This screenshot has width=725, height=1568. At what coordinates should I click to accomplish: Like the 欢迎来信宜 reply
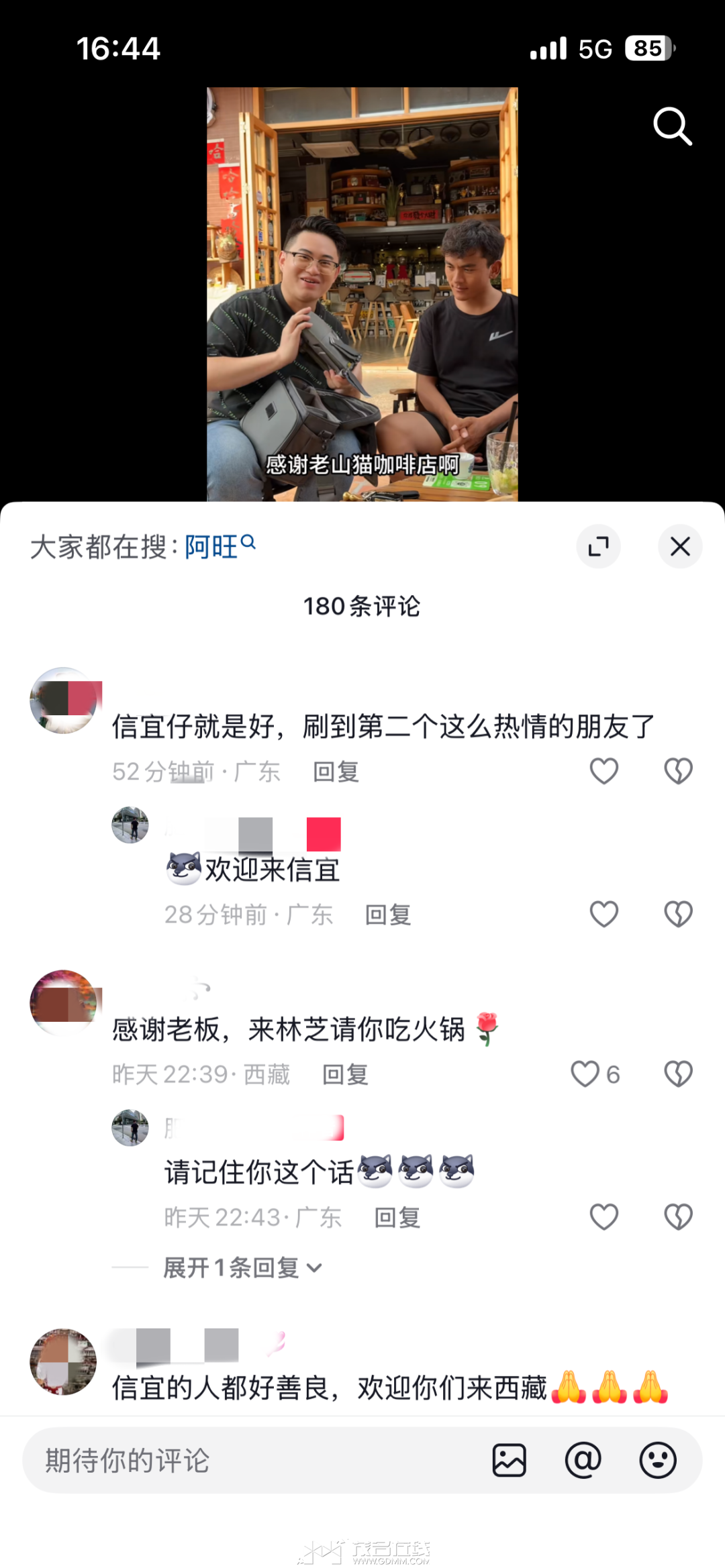click(603, 914)
